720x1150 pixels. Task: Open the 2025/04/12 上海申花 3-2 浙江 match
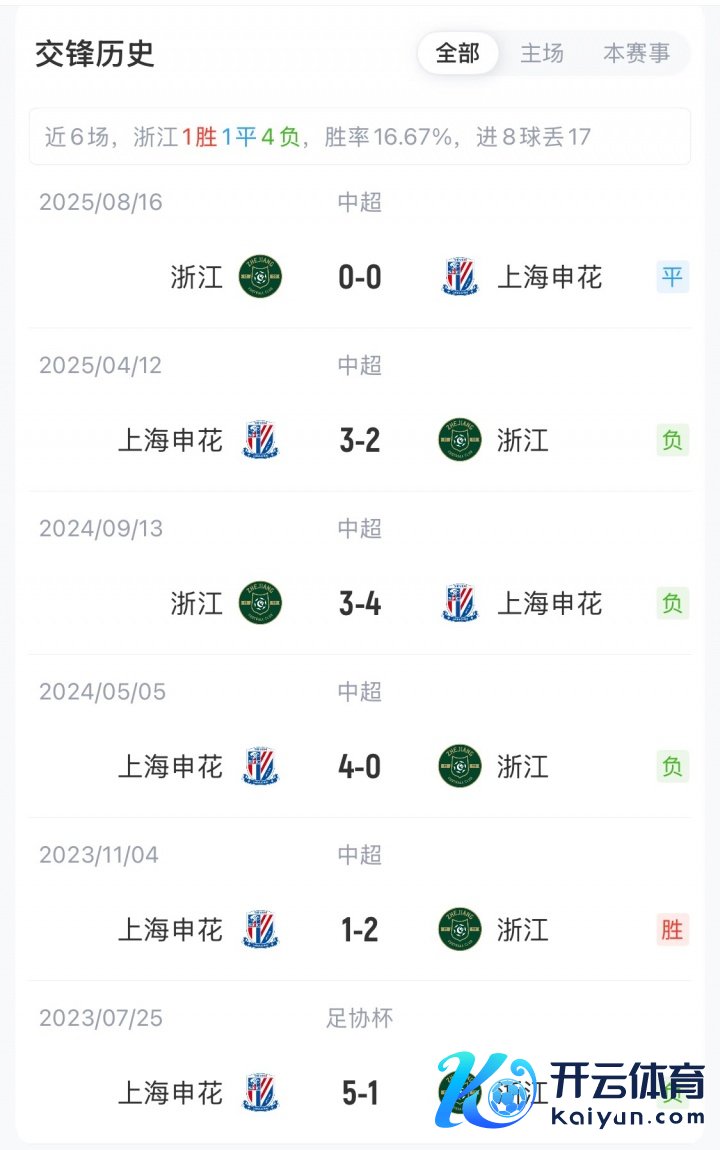click(x=360, y=440)
